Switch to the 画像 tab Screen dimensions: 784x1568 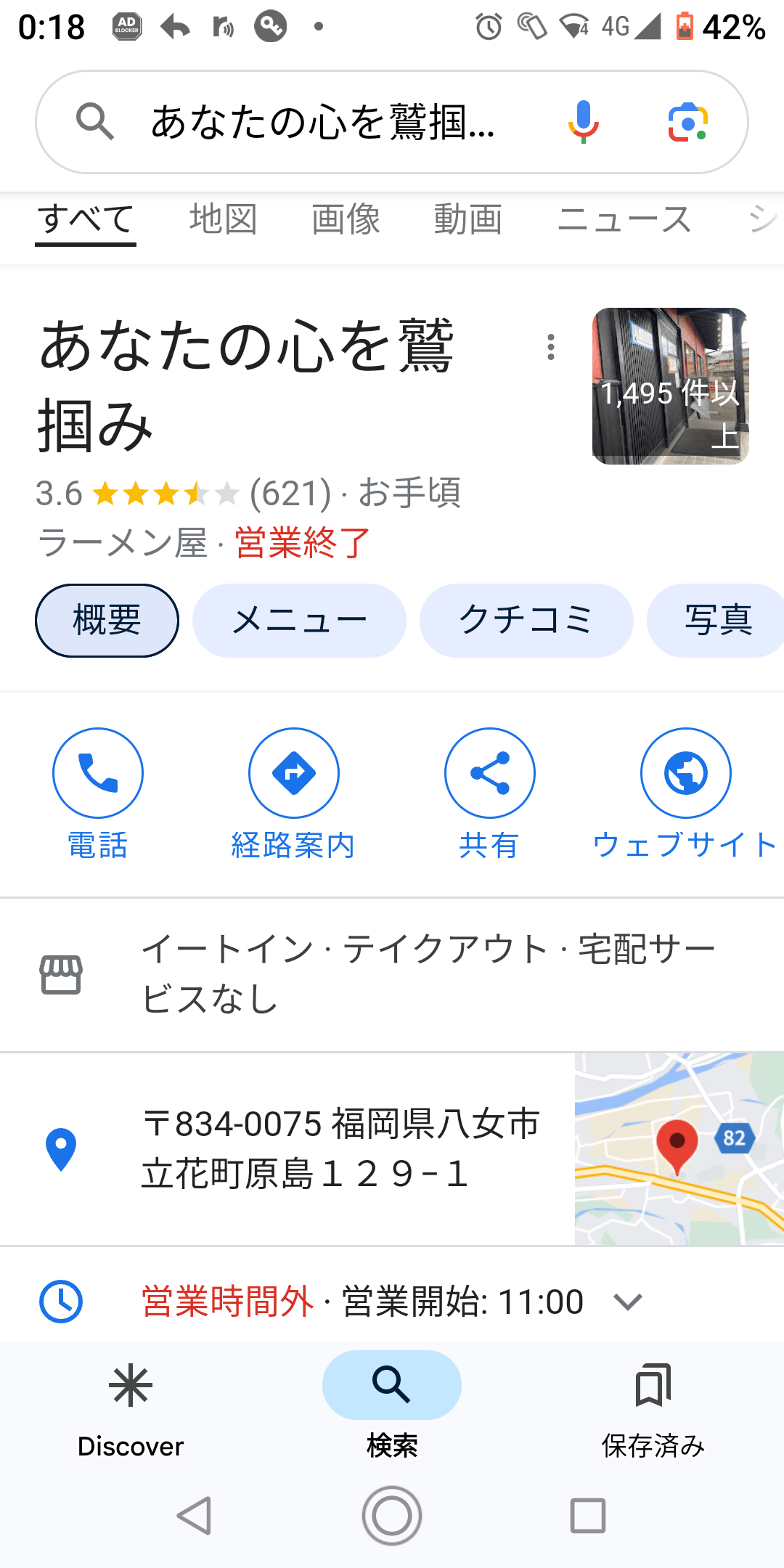pos(346,219)
